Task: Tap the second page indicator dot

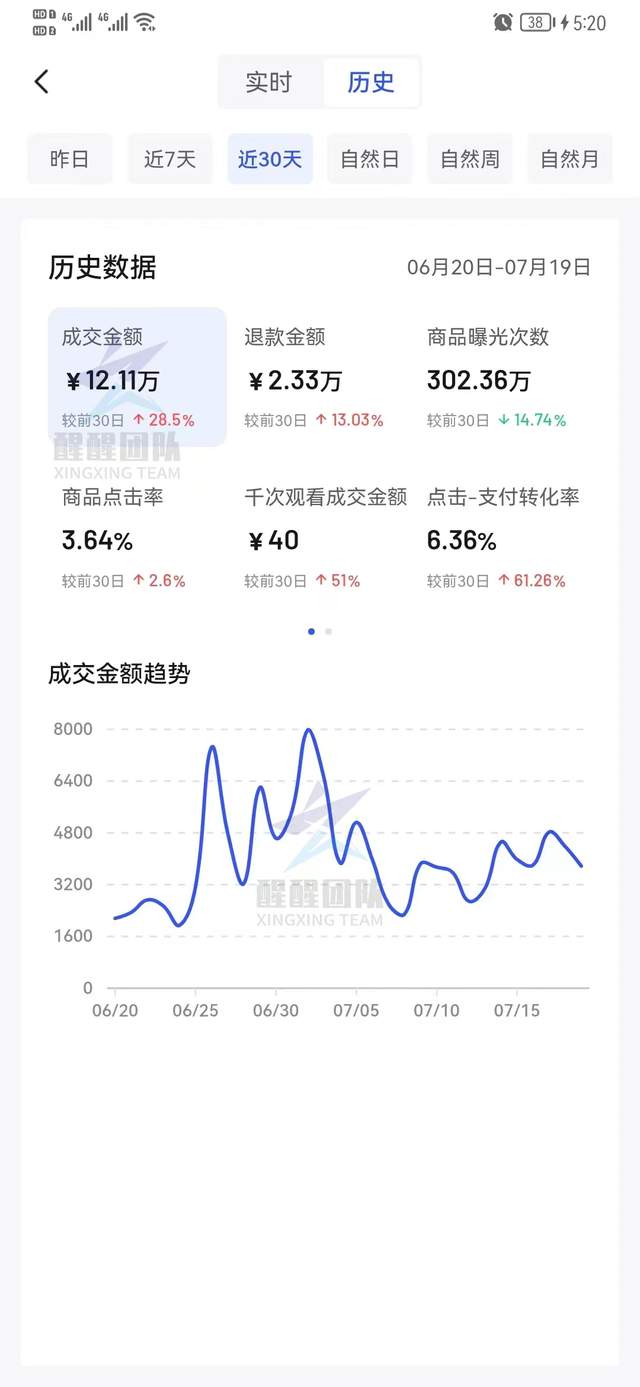Action: (x=328, y=631)
